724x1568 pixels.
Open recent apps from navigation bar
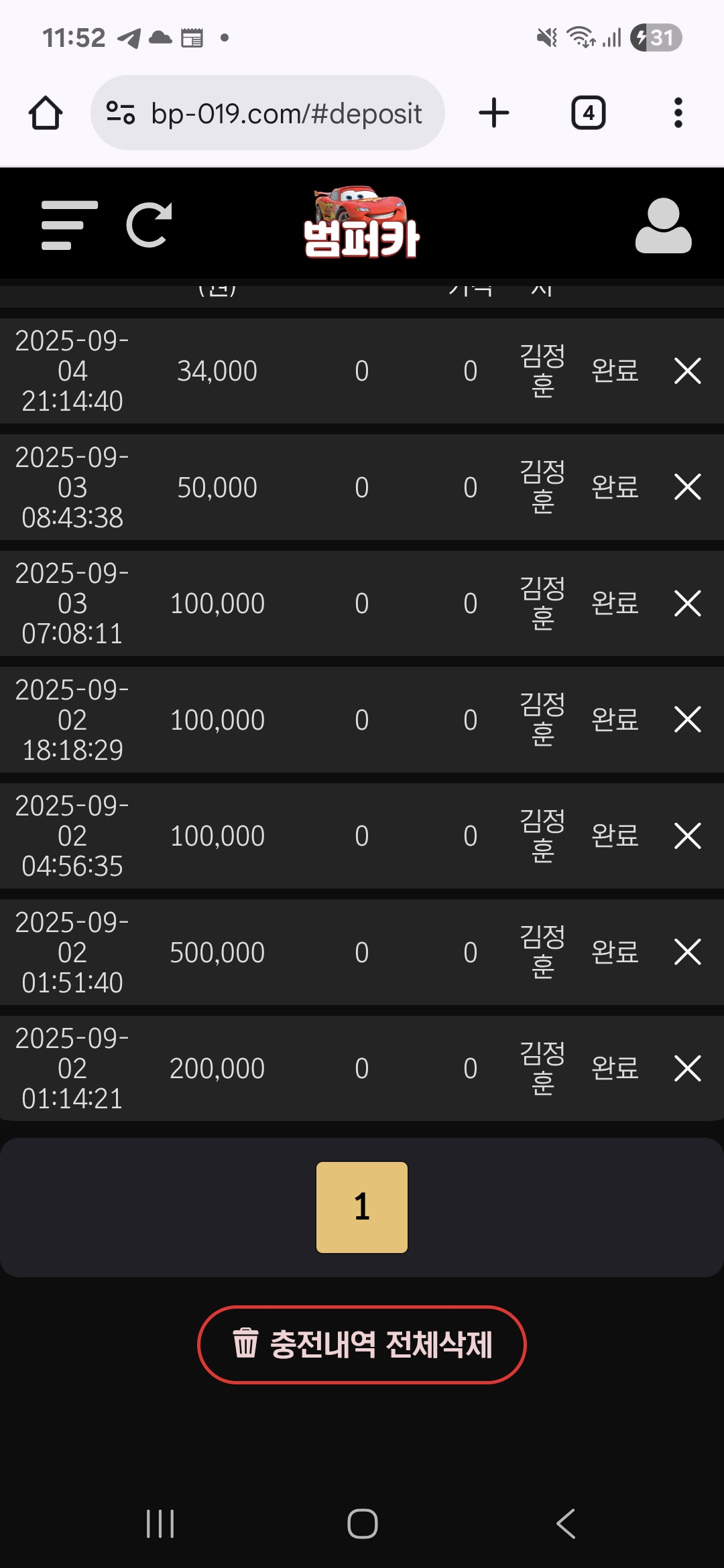point(160,1524)
